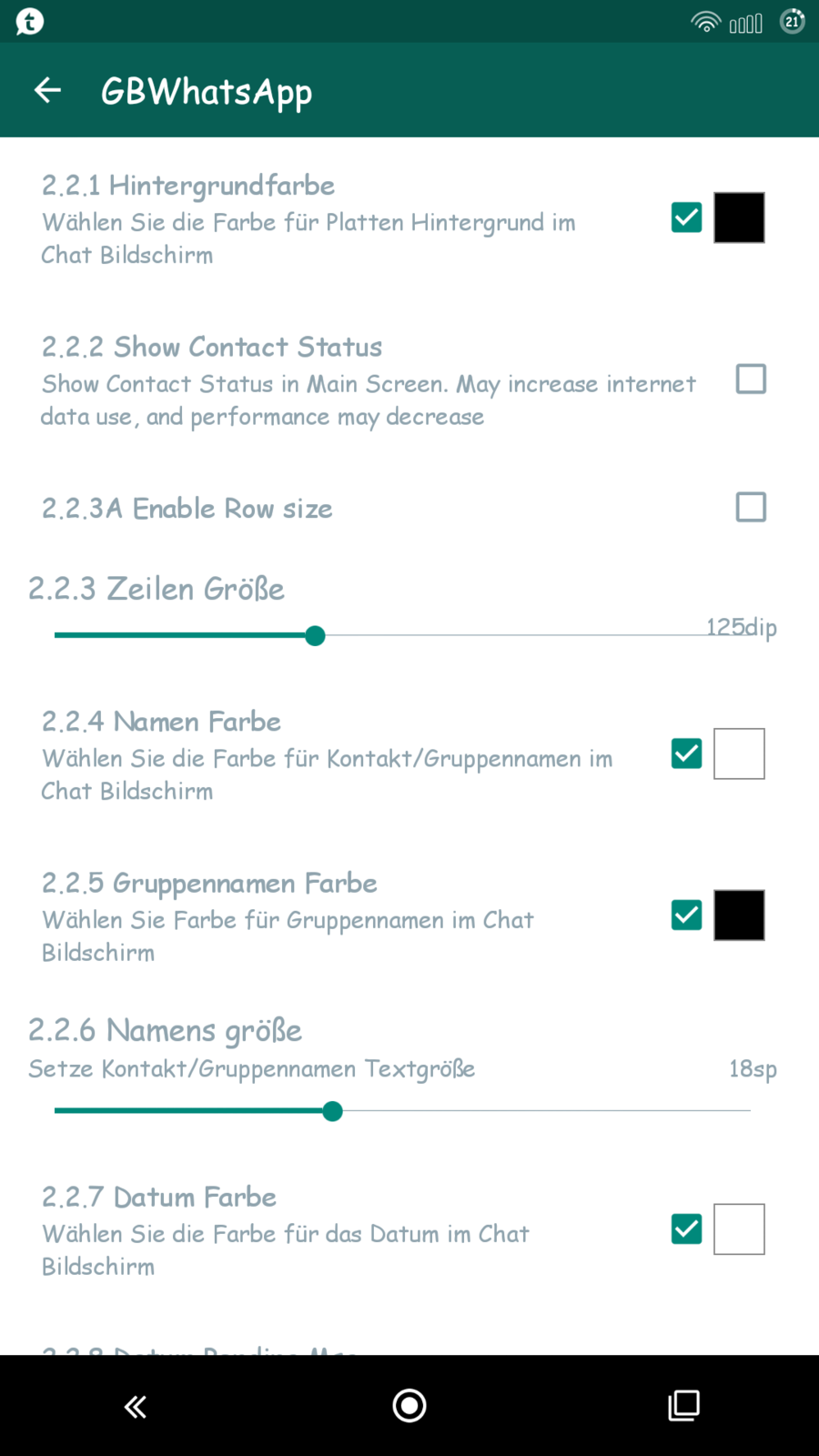This screenshot has height=1456, width=819.
Task: Uncheck the Hintergrundfarbe checkbox
Action: pyautogui.click(x=686, y=217)
